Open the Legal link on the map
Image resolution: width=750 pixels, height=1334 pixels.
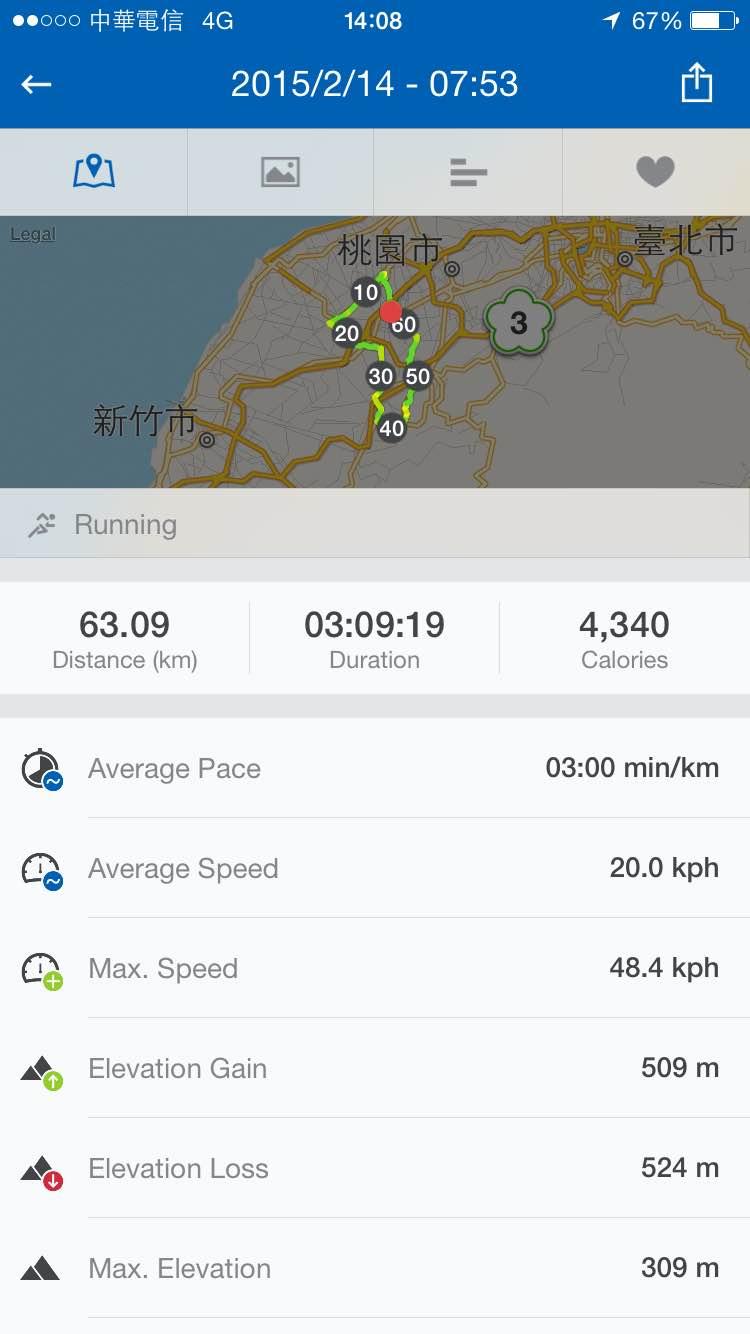pyautogui.click(x=33, y=234)
